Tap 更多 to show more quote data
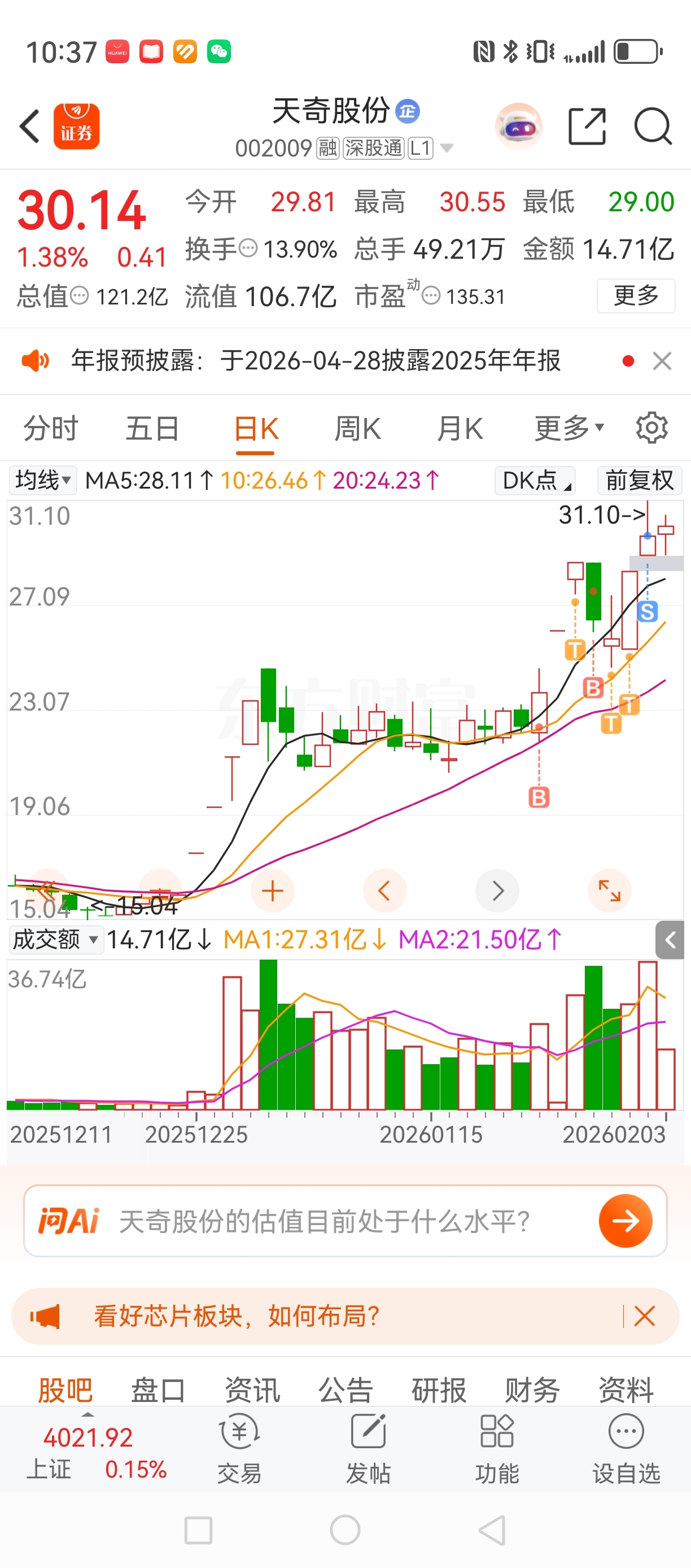Screen dimensions: 691x1568 point(636,296)
